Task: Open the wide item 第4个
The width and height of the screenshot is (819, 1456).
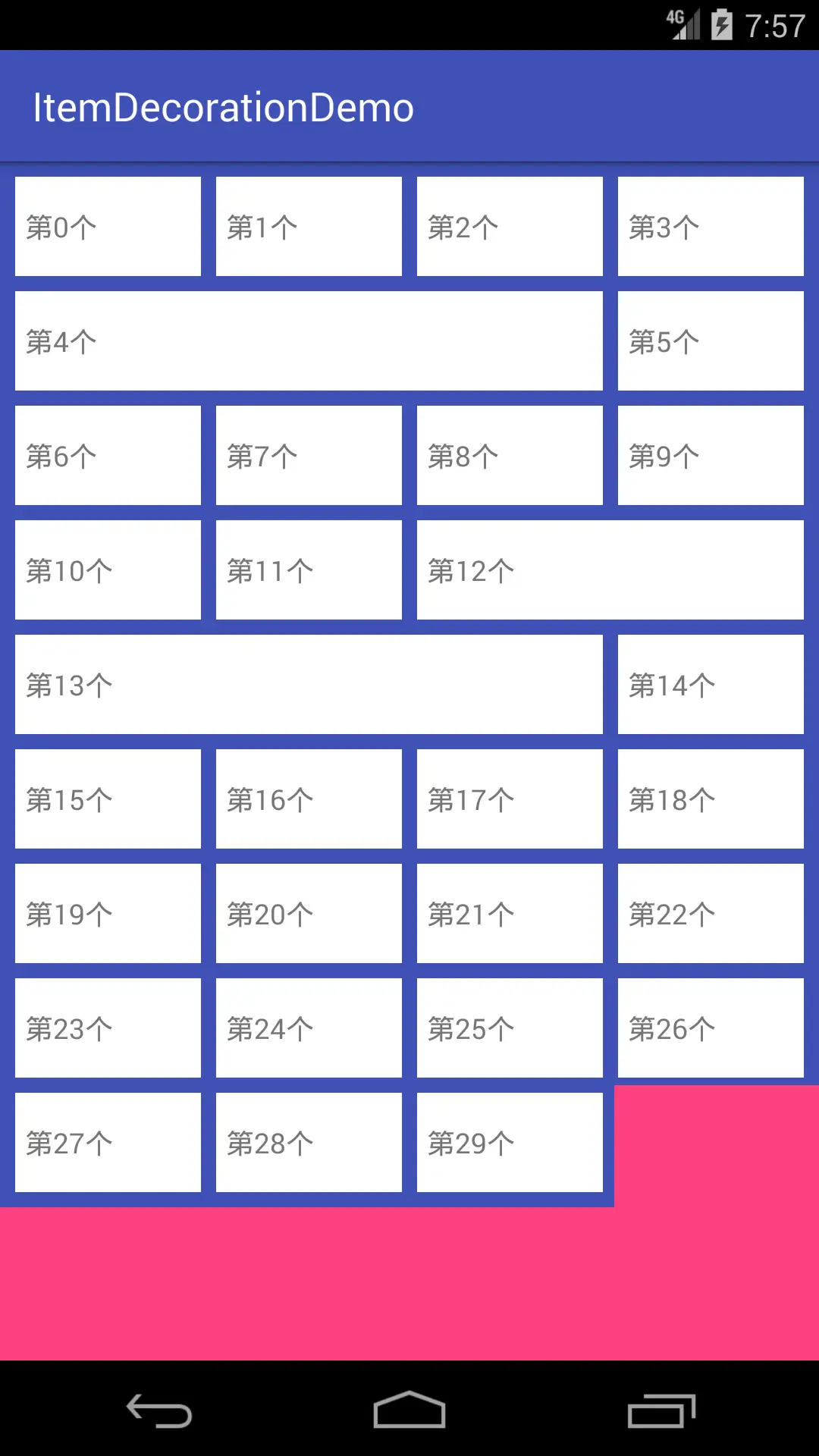Action: point(309,341)
